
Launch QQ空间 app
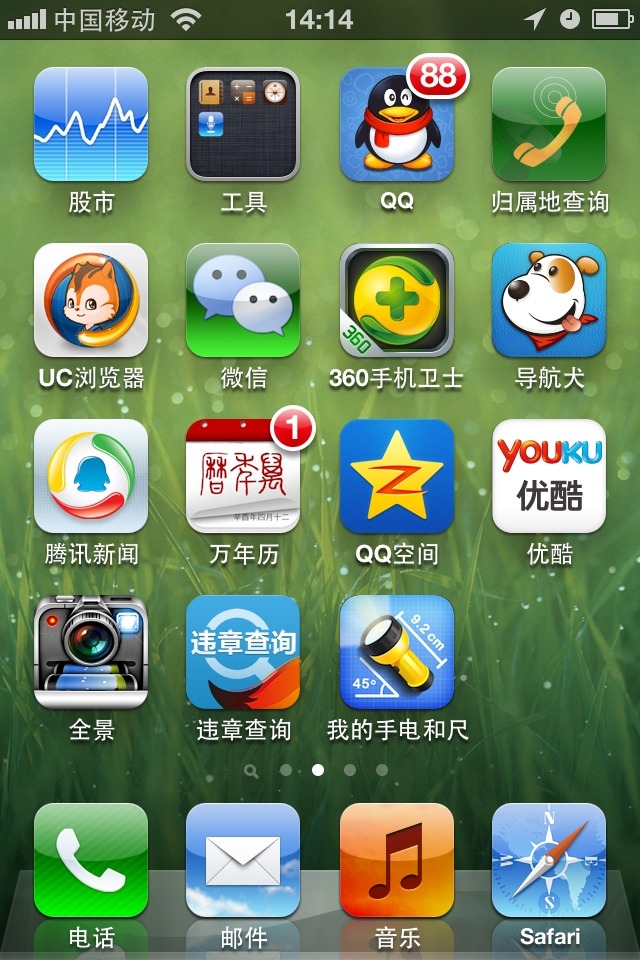(x=396, y=476)
